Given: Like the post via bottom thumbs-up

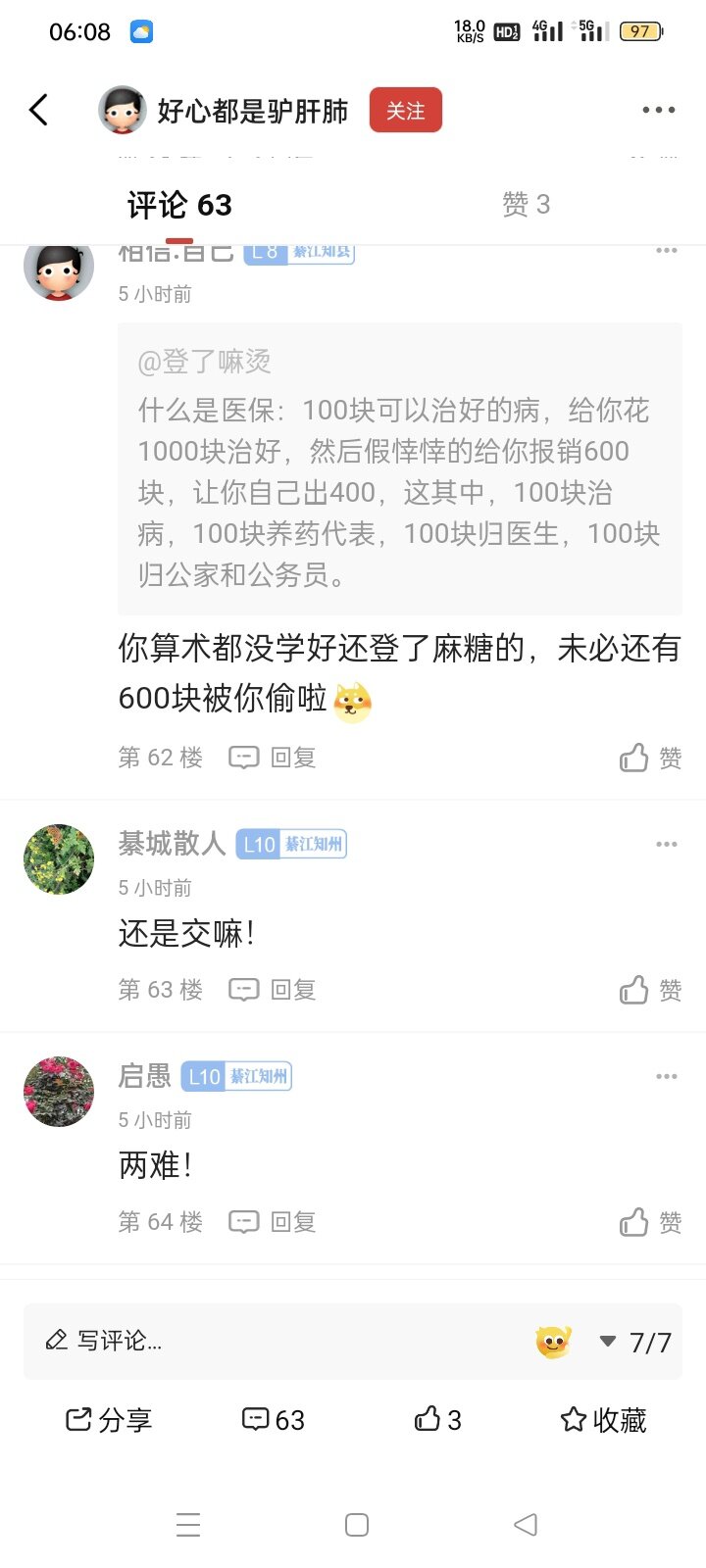Looking at the screenshot, I should [437, 1419].
